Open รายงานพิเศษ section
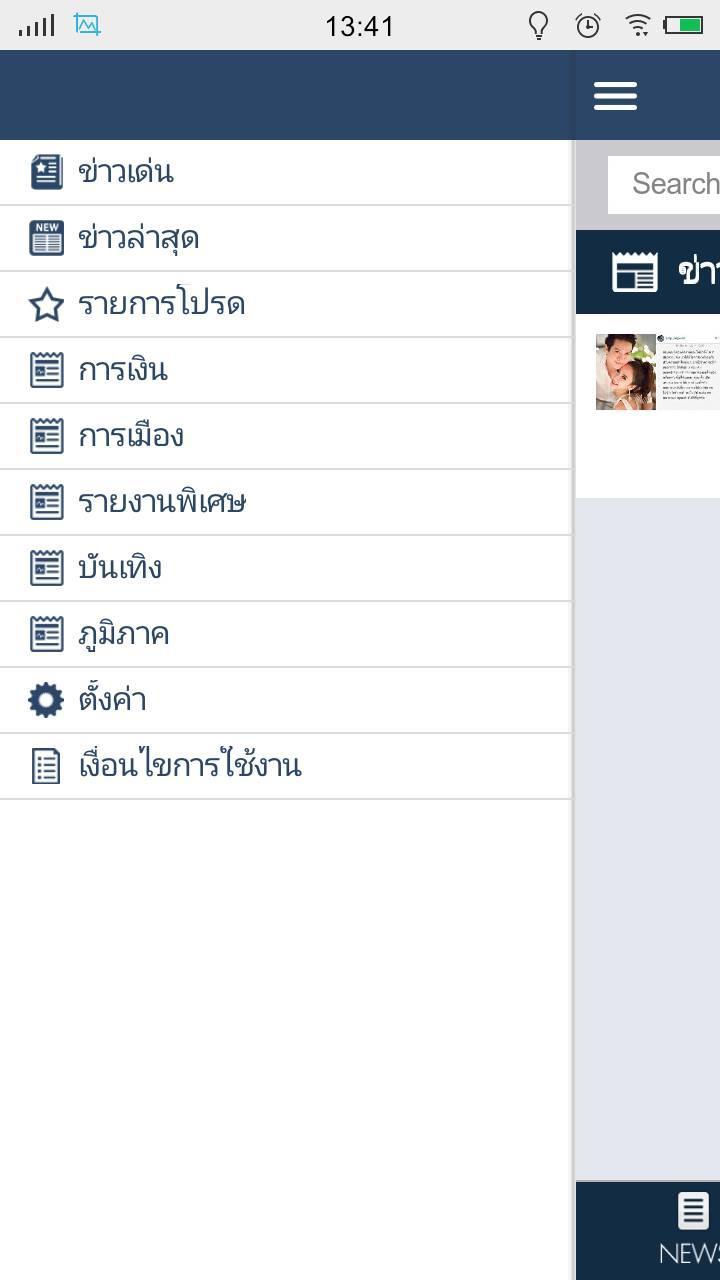Viewport: 720px width, 1280px height. [x=162, y=502]
